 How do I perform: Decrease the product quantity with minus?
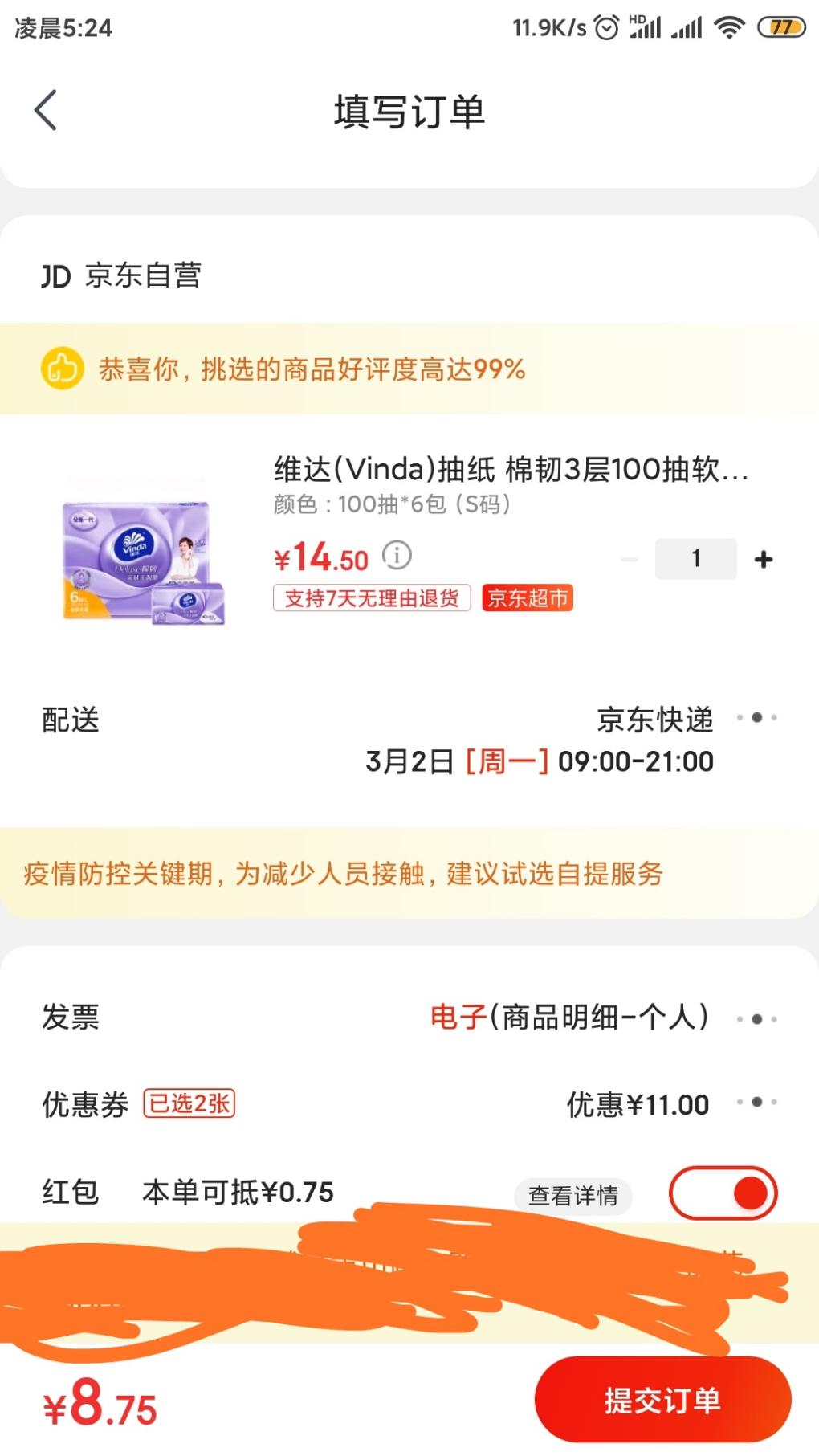click(630, 559)
